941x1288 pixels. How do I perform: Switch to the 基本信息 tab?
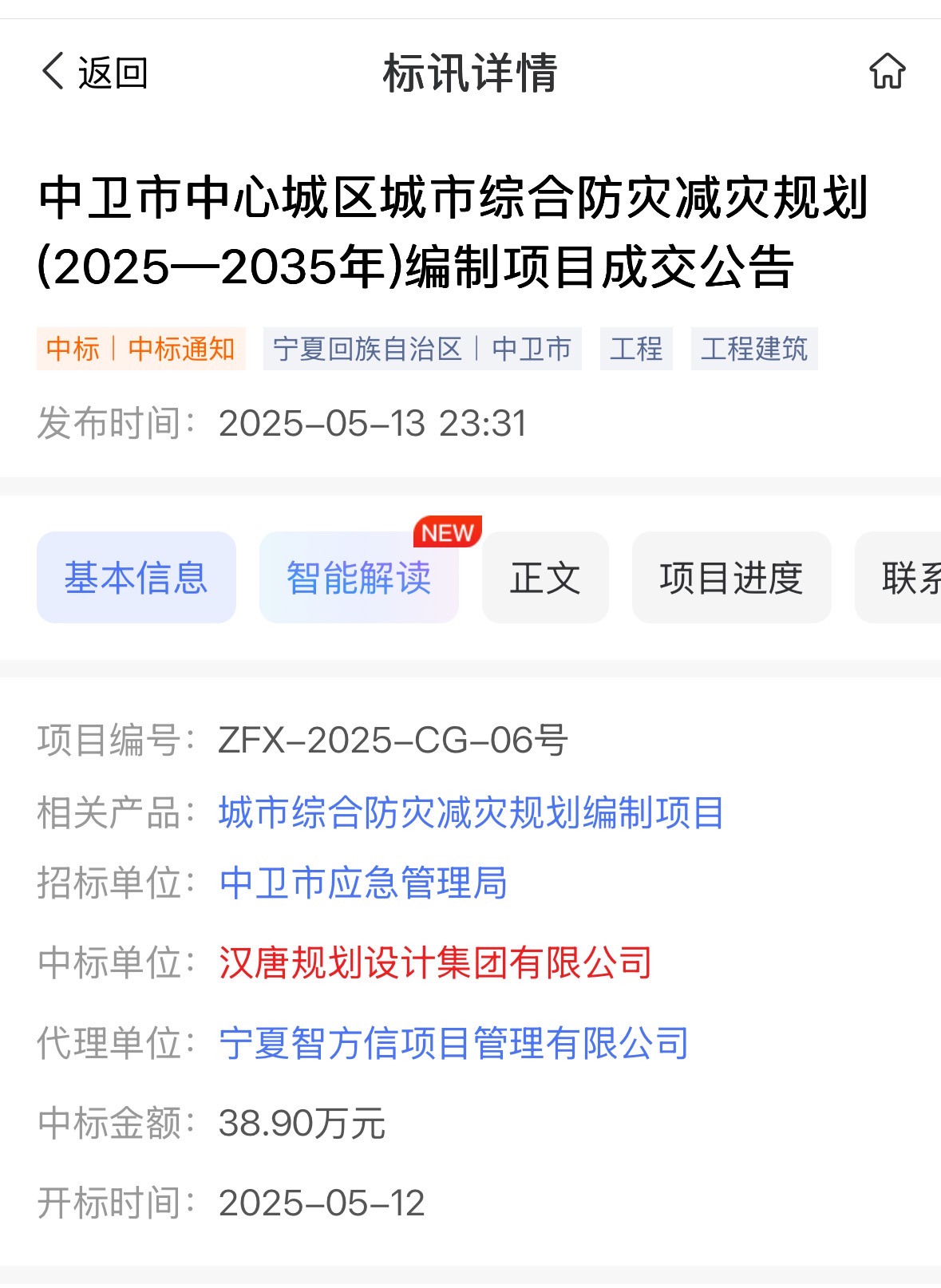pos(136,578)
